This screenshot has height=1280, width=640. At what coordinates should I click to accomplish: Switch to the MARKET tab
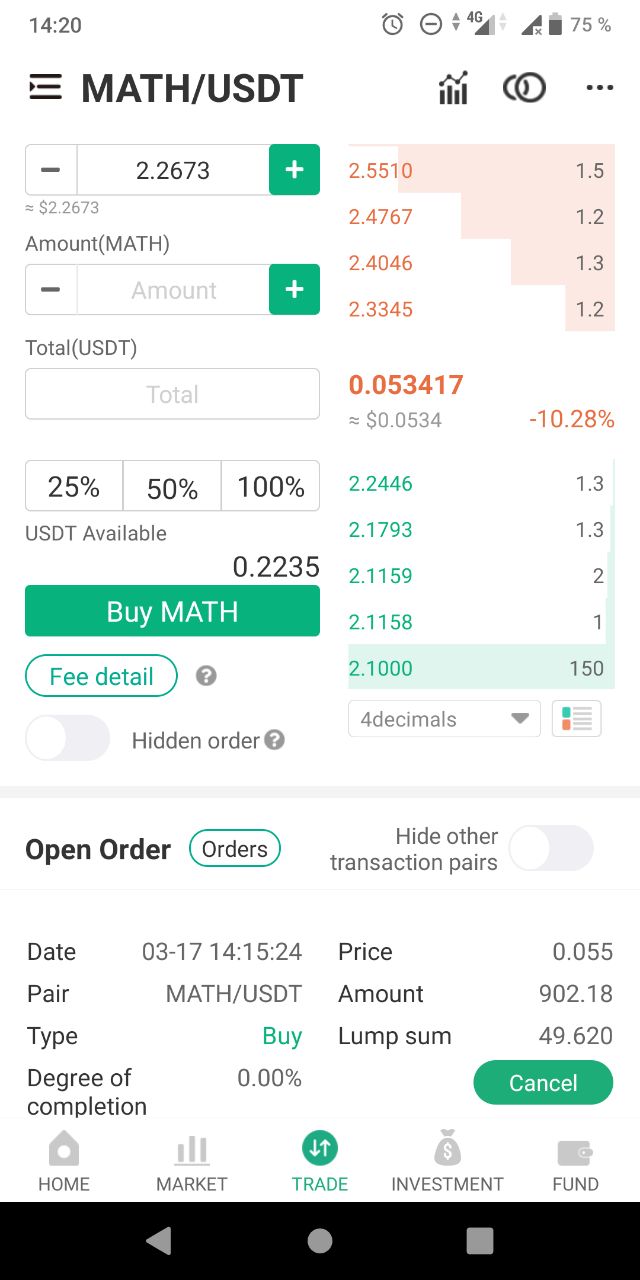[x=192, y=1163]
